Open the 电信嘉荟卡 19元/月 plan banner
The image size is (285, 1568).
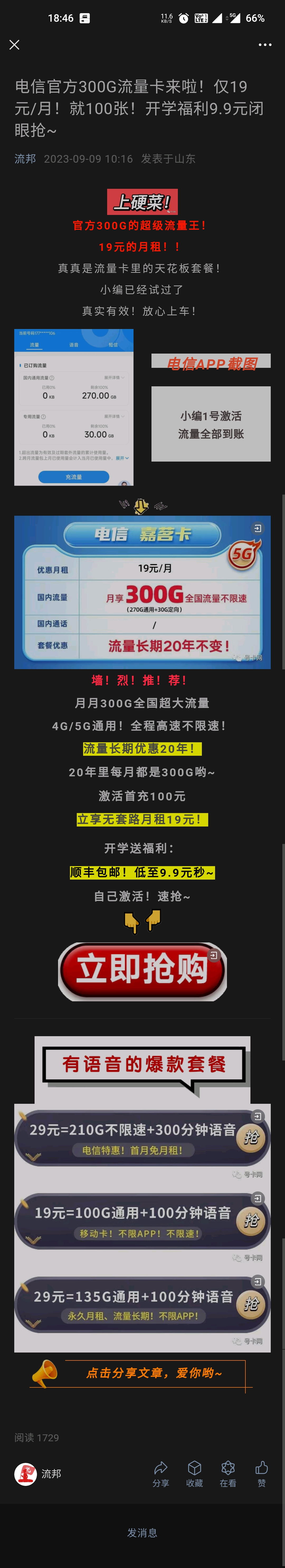click(x=142, y=592)
